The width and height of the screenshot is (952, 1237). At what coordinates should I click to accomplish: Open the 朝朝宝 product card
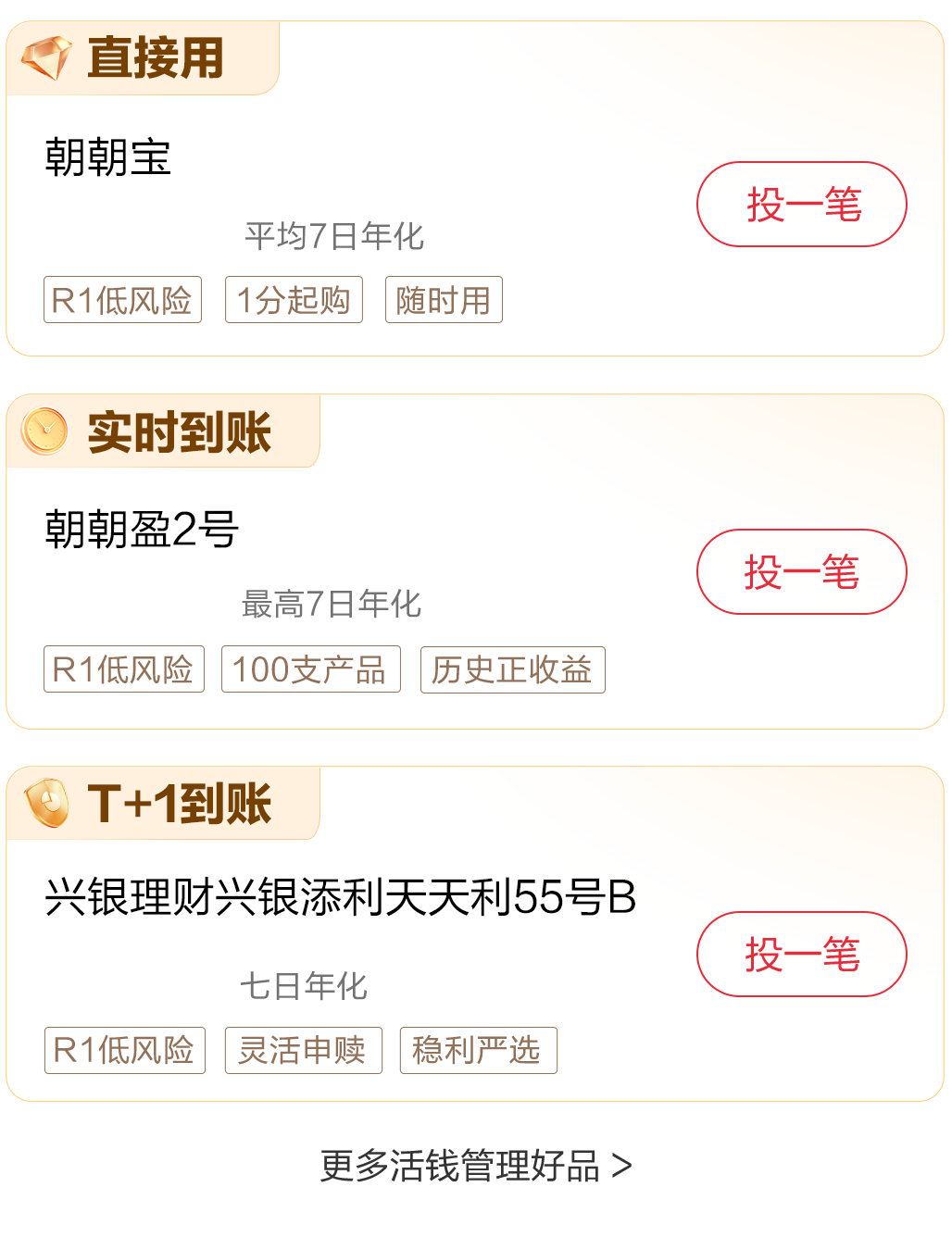click(x=108, y=157)
